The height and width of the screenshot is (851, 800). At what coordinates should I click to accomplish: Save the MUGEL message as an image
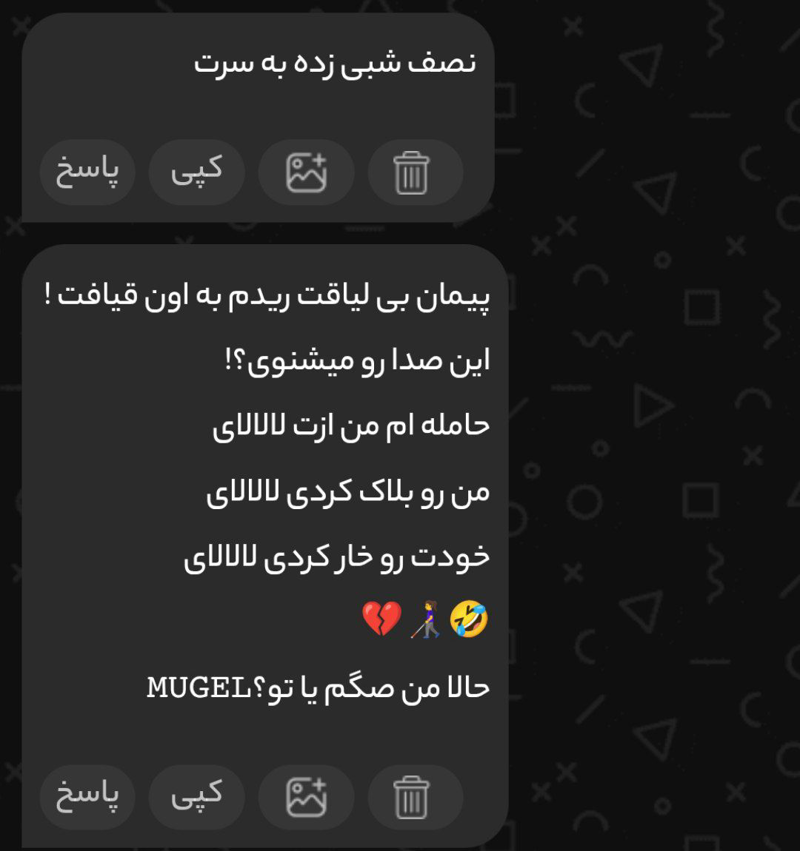306,797
